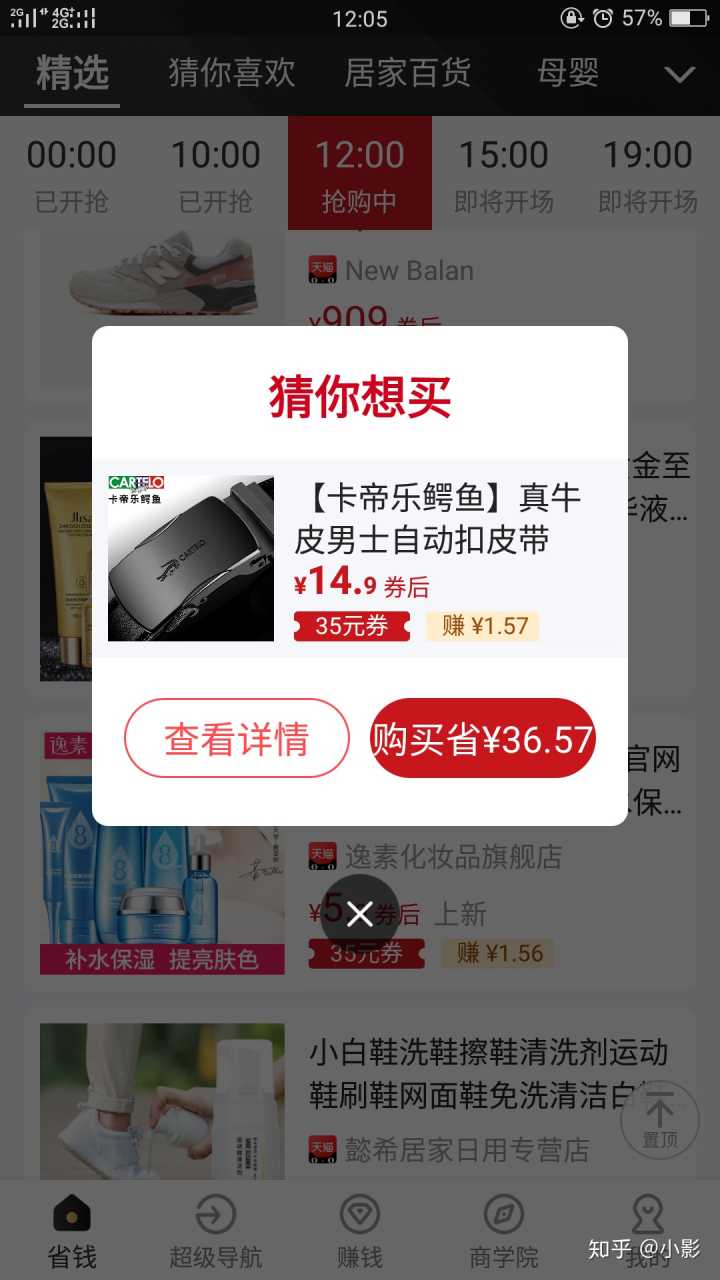This screenshot has height=1280, width=720.
Task: Select the 10:00 已开抢 time slot
Action: coord(216,173)
